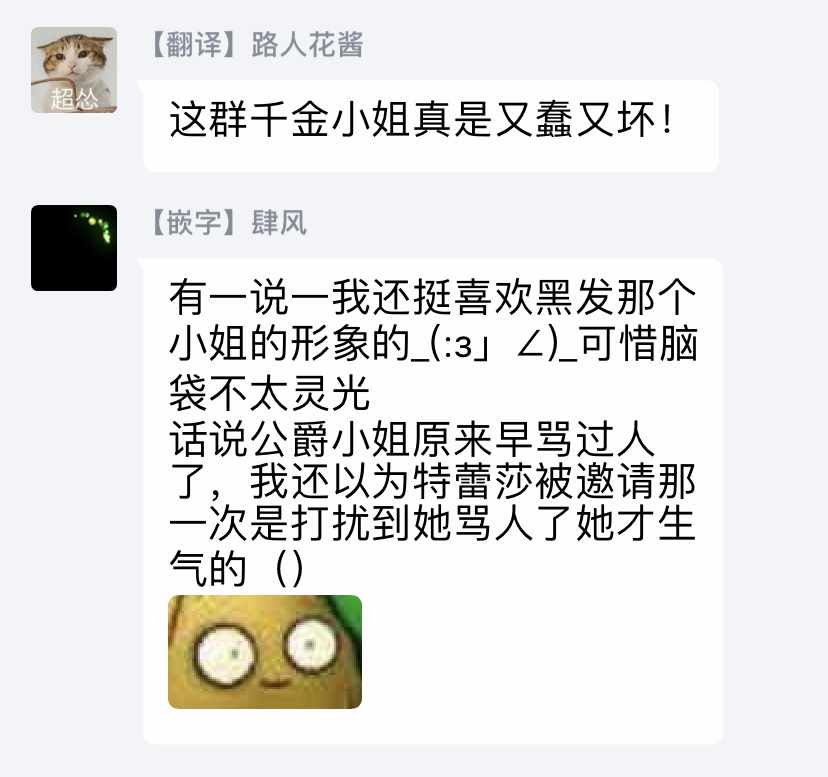The image size is (828, 777).
Task: Open 肆风's dark avatar profile
Action: (74, 248)
